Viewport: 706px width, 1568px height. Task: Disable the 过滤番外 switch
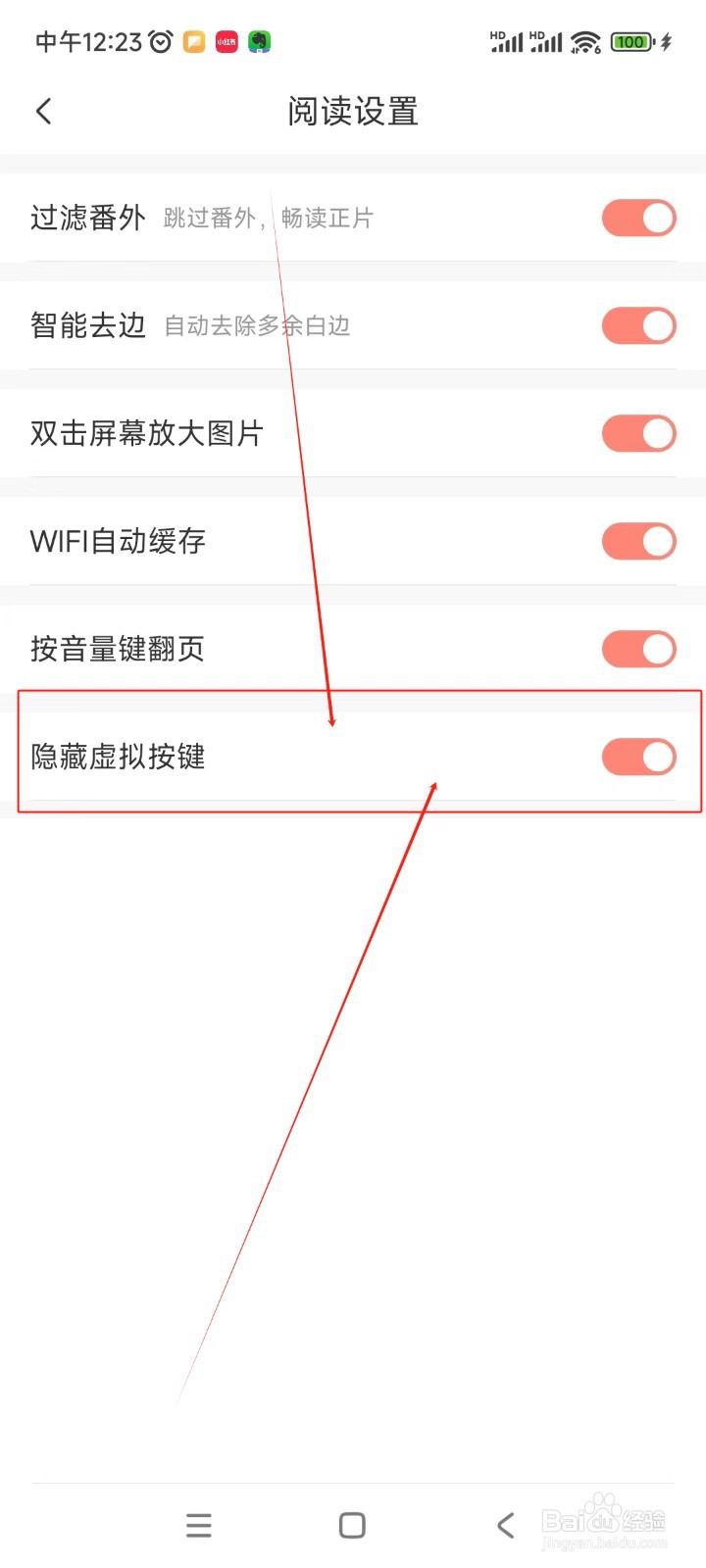pyautogui.click(x=638, y=218)
